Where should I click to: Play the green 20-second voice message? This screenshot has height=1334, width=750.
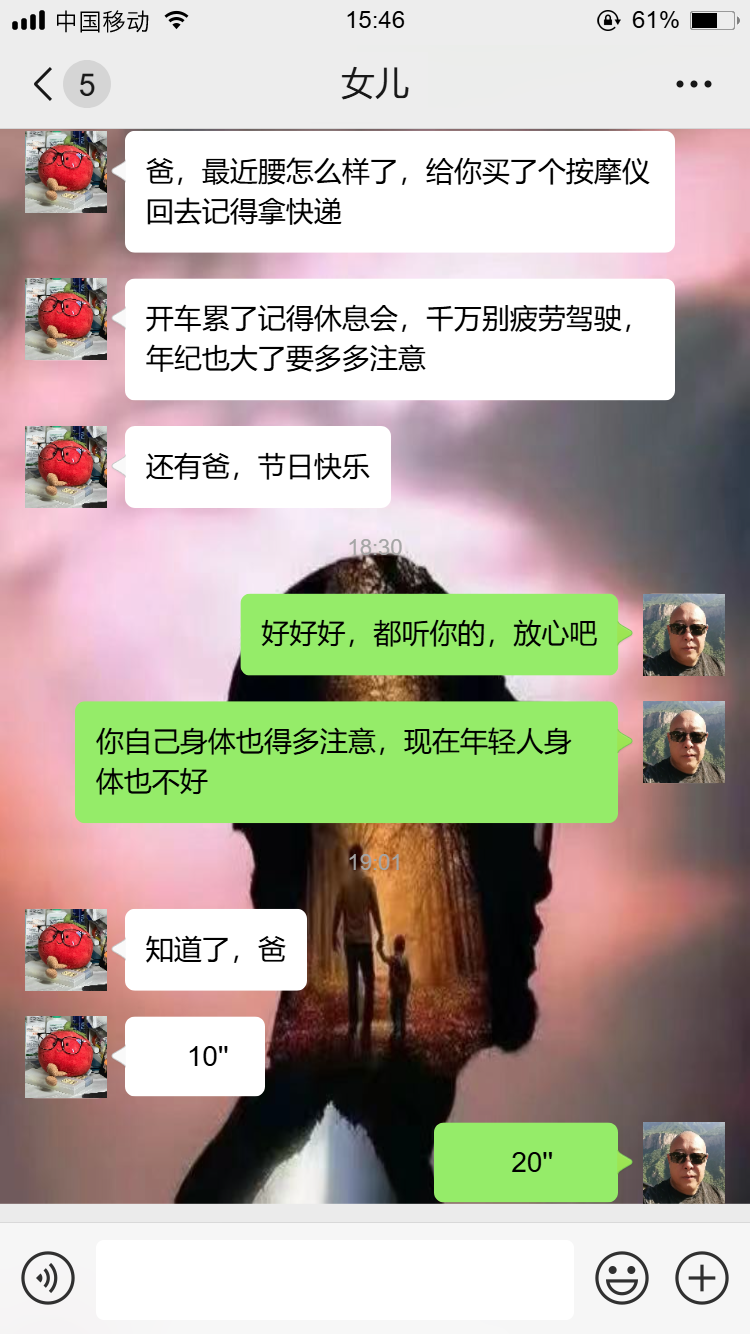[x=526, y=1162]
